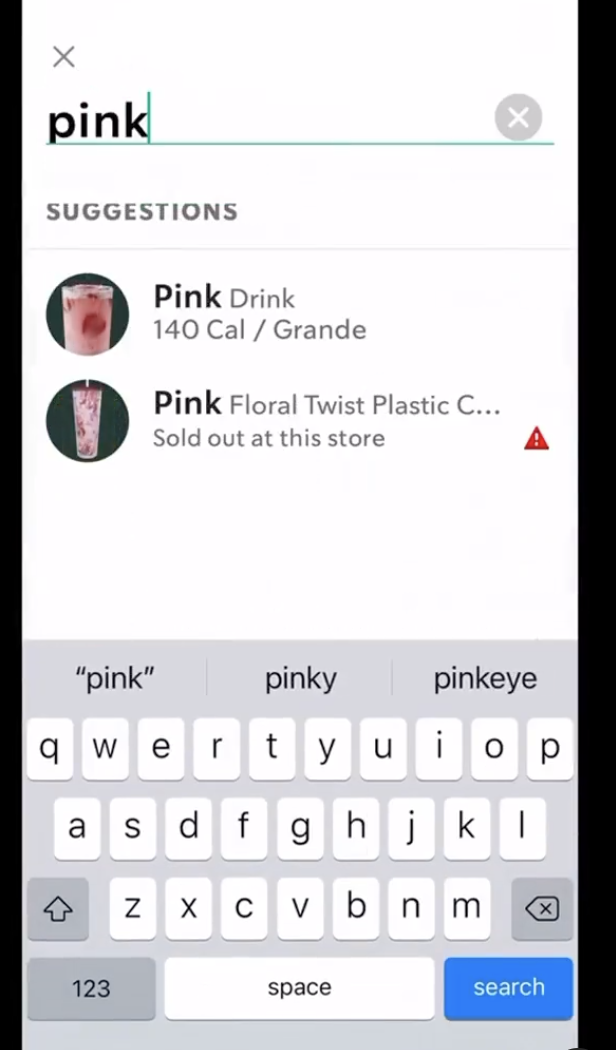Viewport: 616px width, 1050px height.
Task: Tap the blue search key
Action: pyautogui.click(x=508, y=988)
